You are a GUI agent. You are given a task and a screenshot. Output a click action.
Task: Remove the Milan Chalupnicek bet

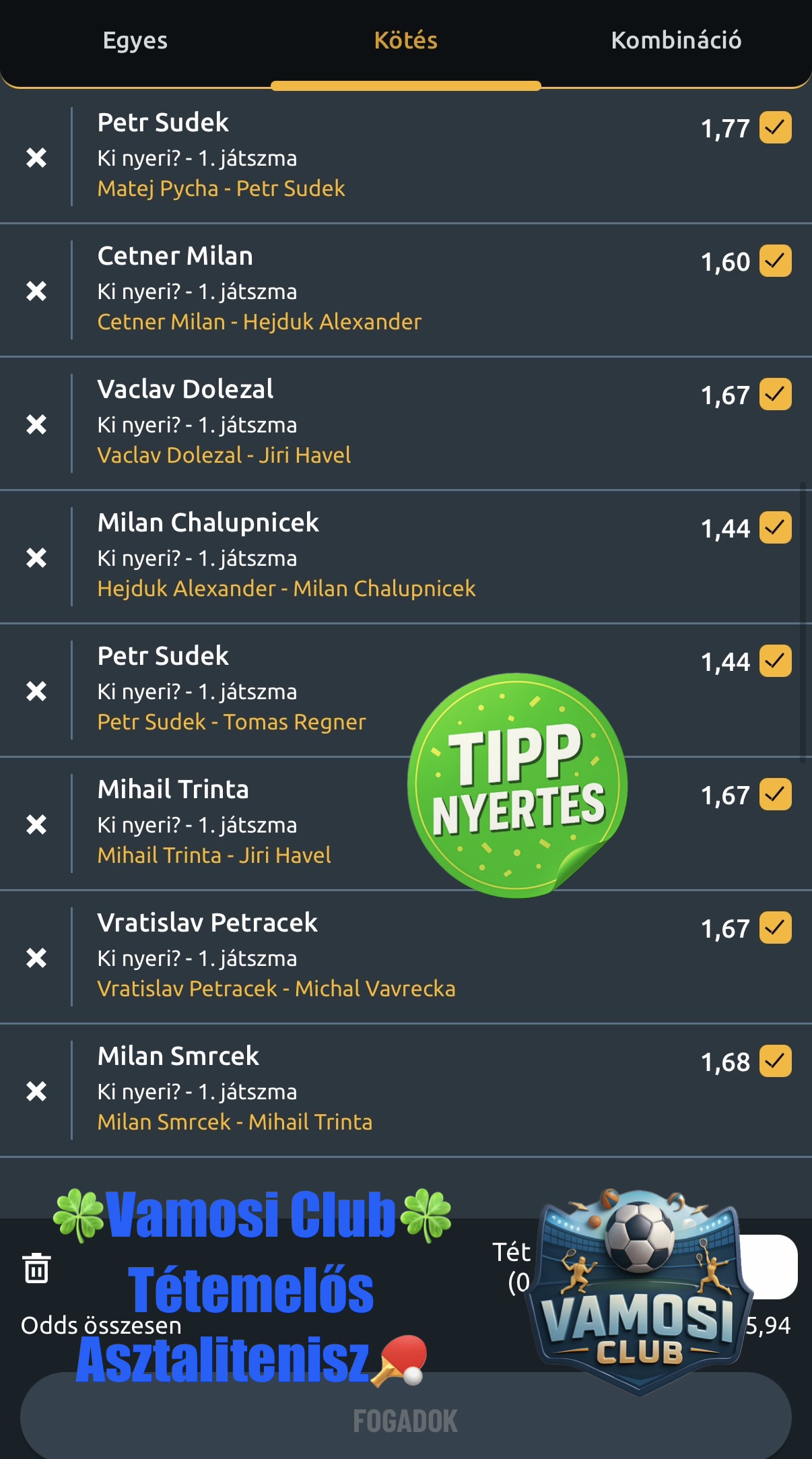point(36,558)
